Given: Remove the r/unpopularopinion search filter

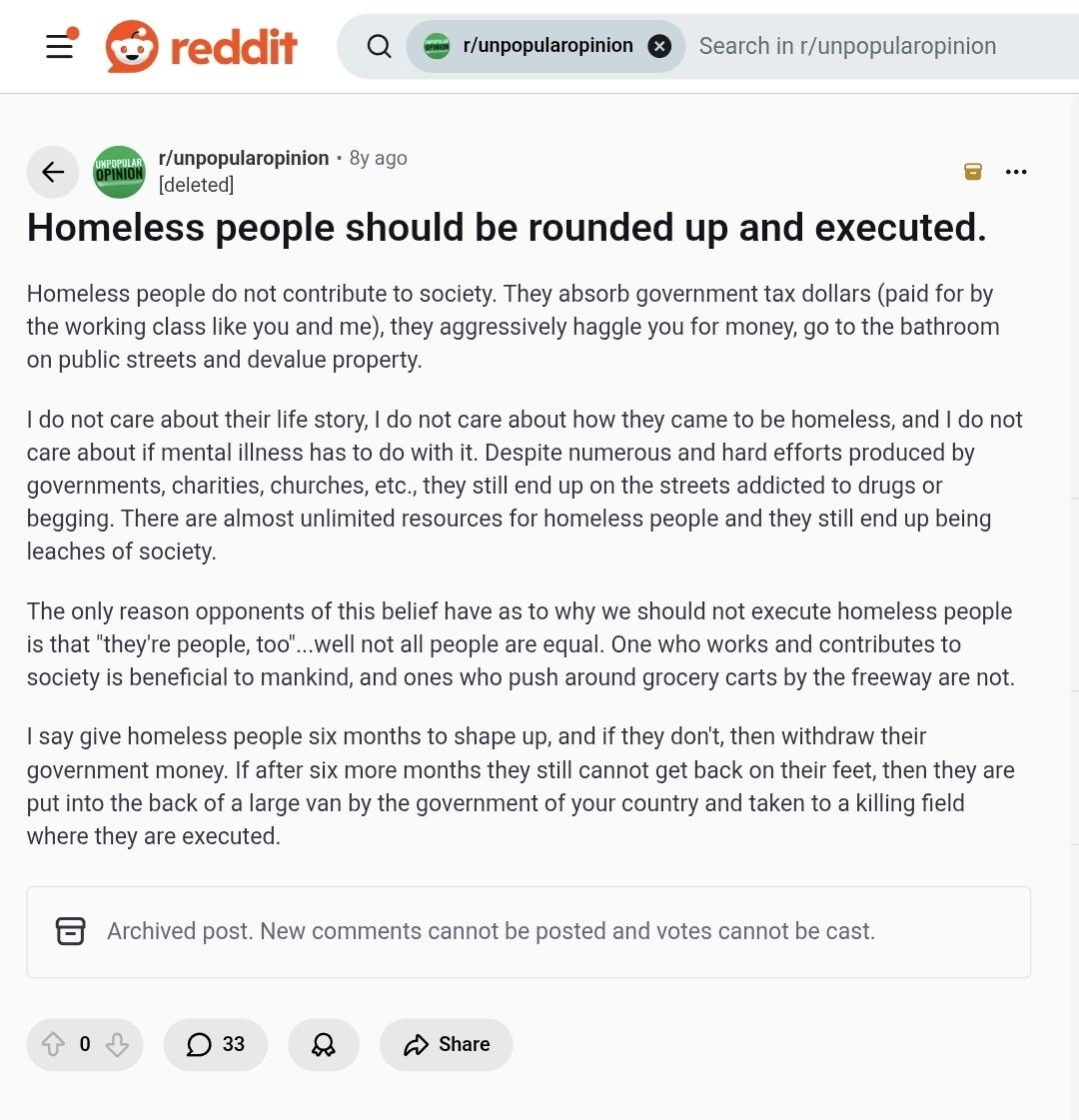Looking at the screenshot, I should tap(659, 46).
